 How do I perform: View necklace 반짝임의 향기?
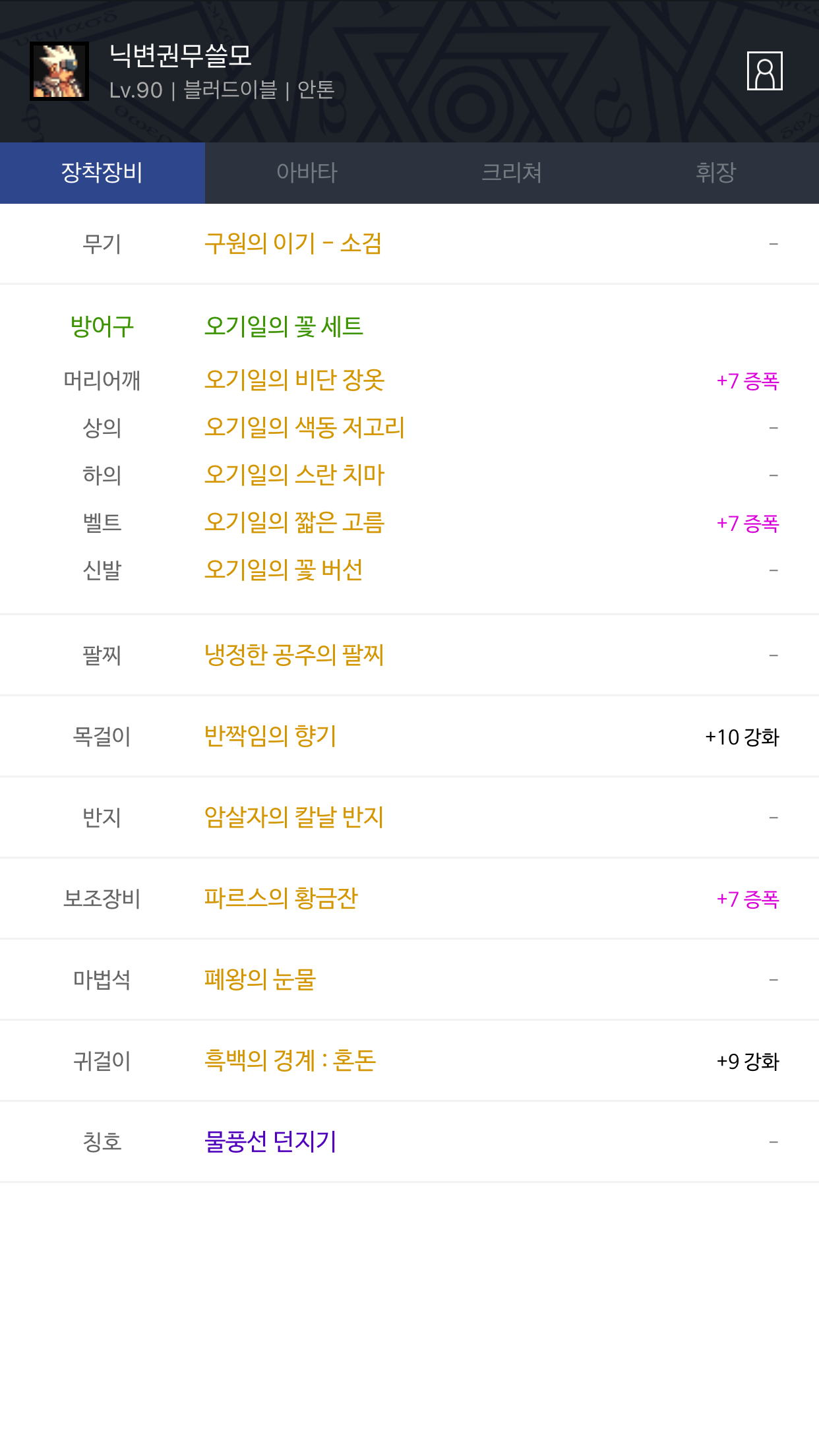270,737
